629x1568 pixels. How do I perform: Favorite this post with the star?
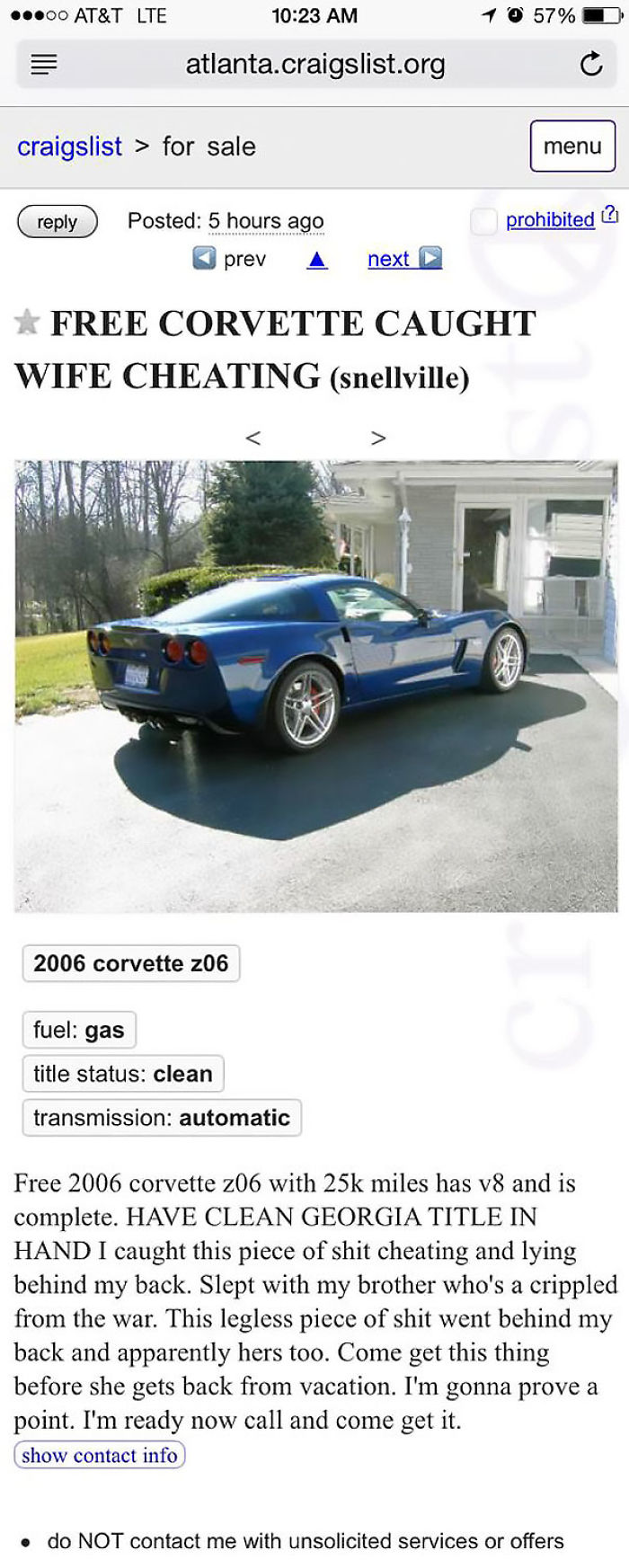pyautogui.click(x=27, y=322)
